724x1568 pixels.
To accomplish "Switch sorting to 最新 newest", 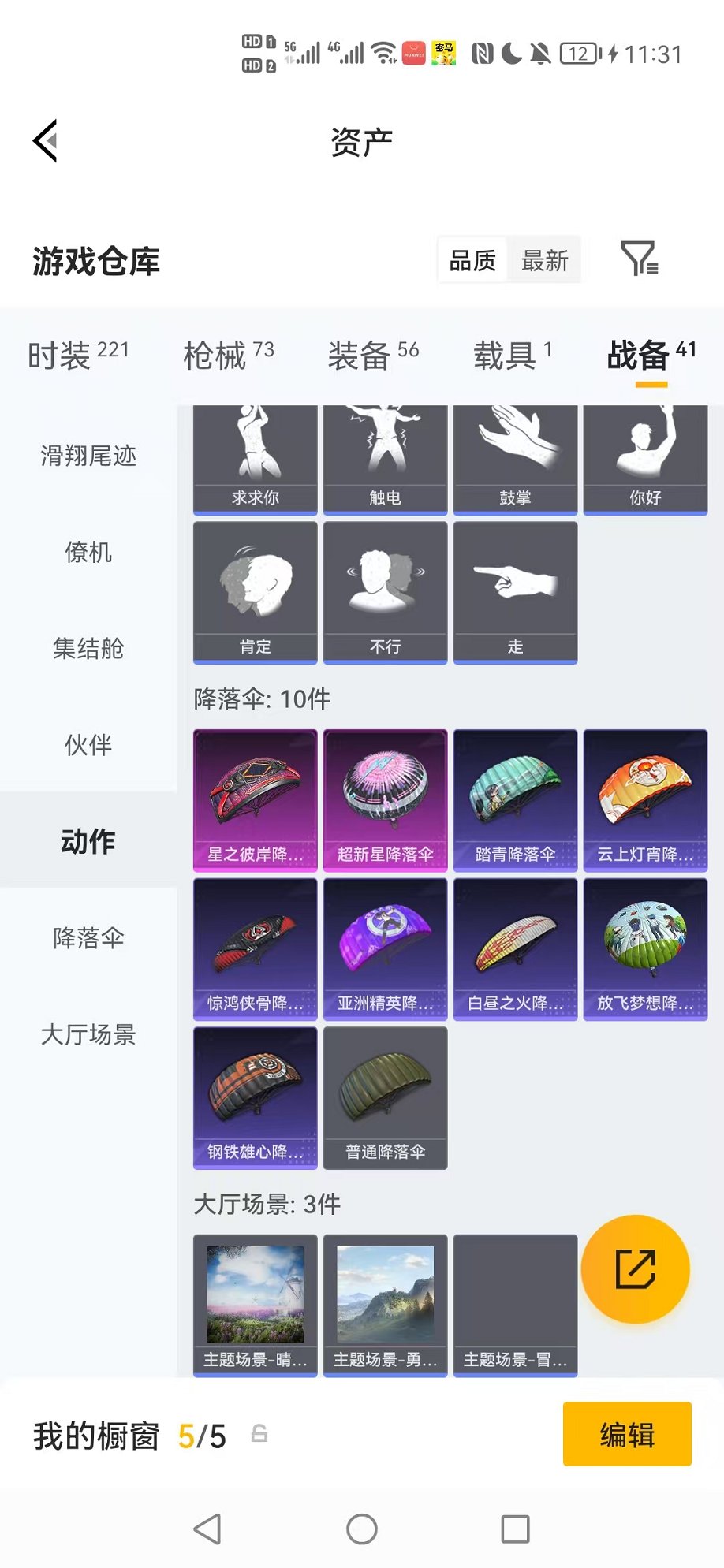I will (545, 259).
